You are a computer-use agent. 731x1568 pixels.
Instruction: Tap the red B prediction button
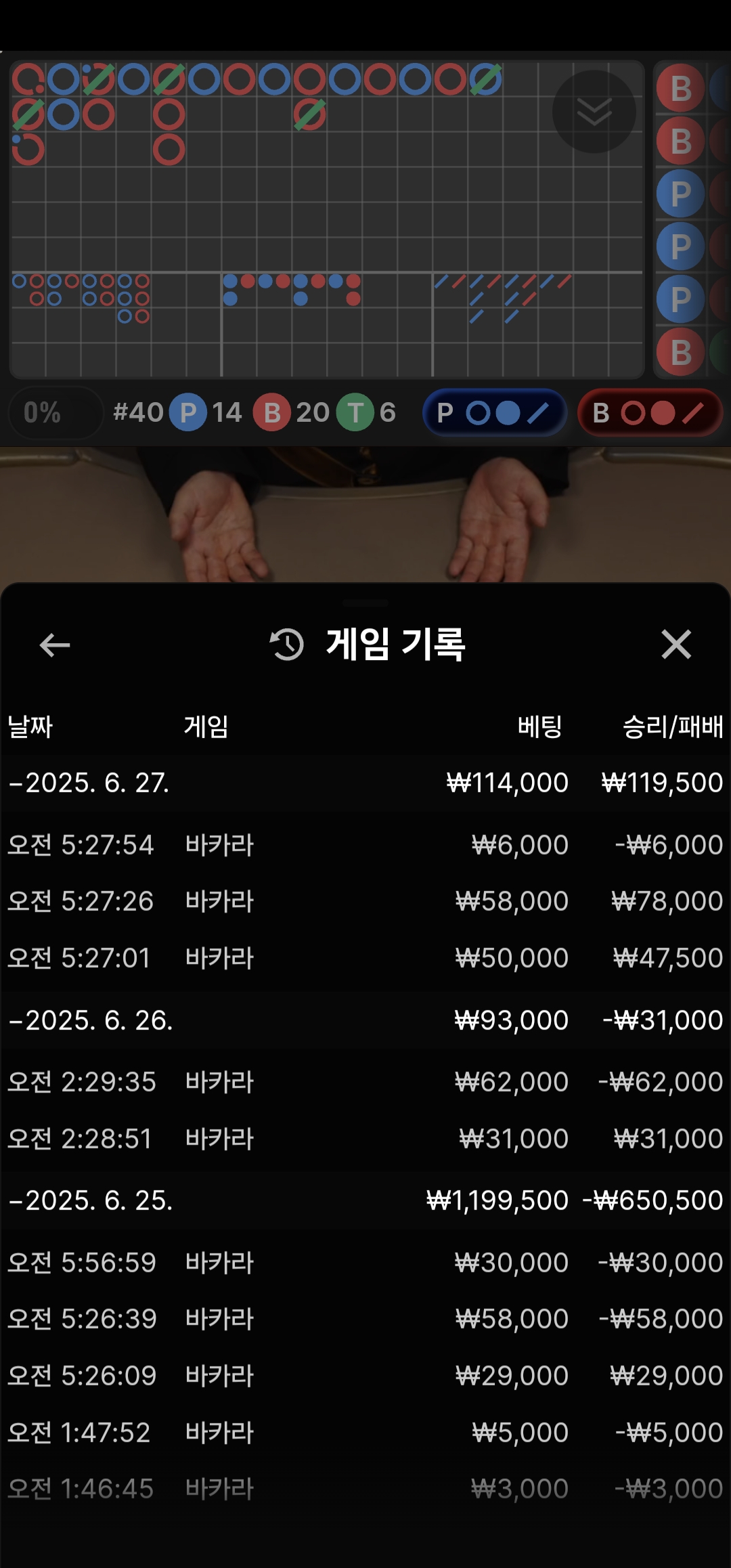[x=649, y=412]
